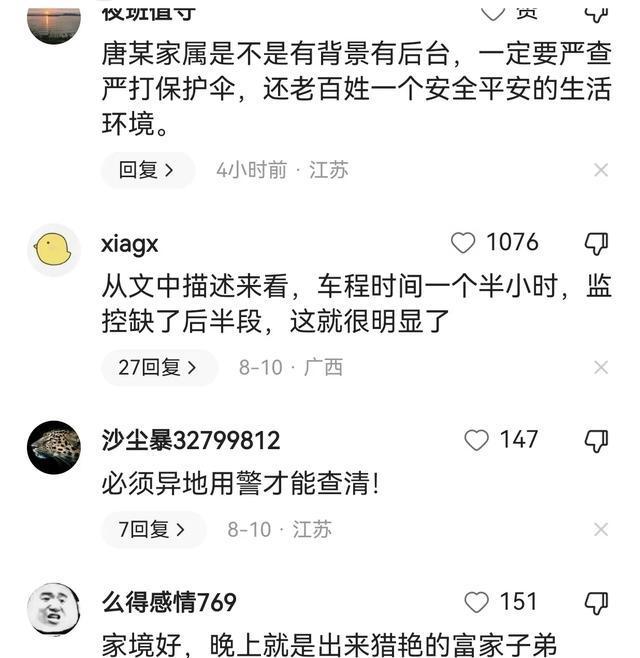Expand 27 replies under xiagx's comment

click(x=158, y=367)
